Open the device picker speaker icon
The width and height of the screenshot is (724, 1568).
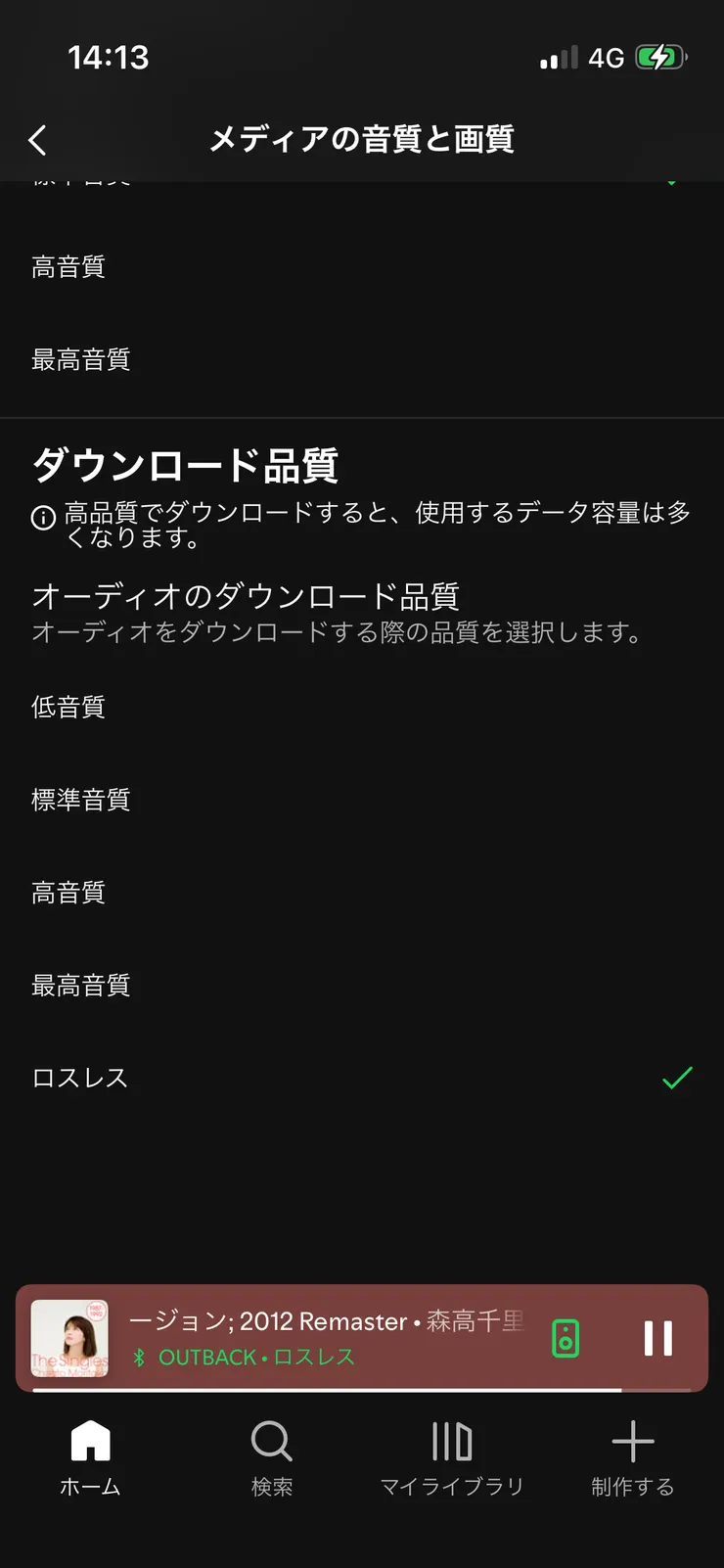[566, 1338]
